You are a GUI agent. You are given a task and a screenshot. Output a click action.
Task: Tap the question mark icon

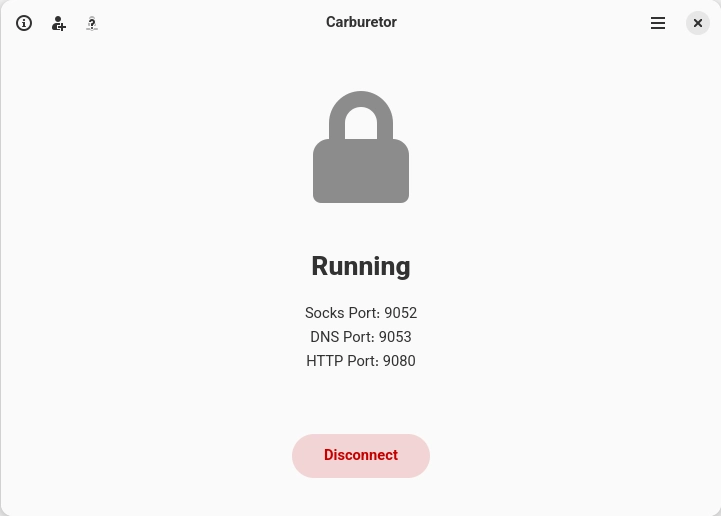tap(92, 23)
